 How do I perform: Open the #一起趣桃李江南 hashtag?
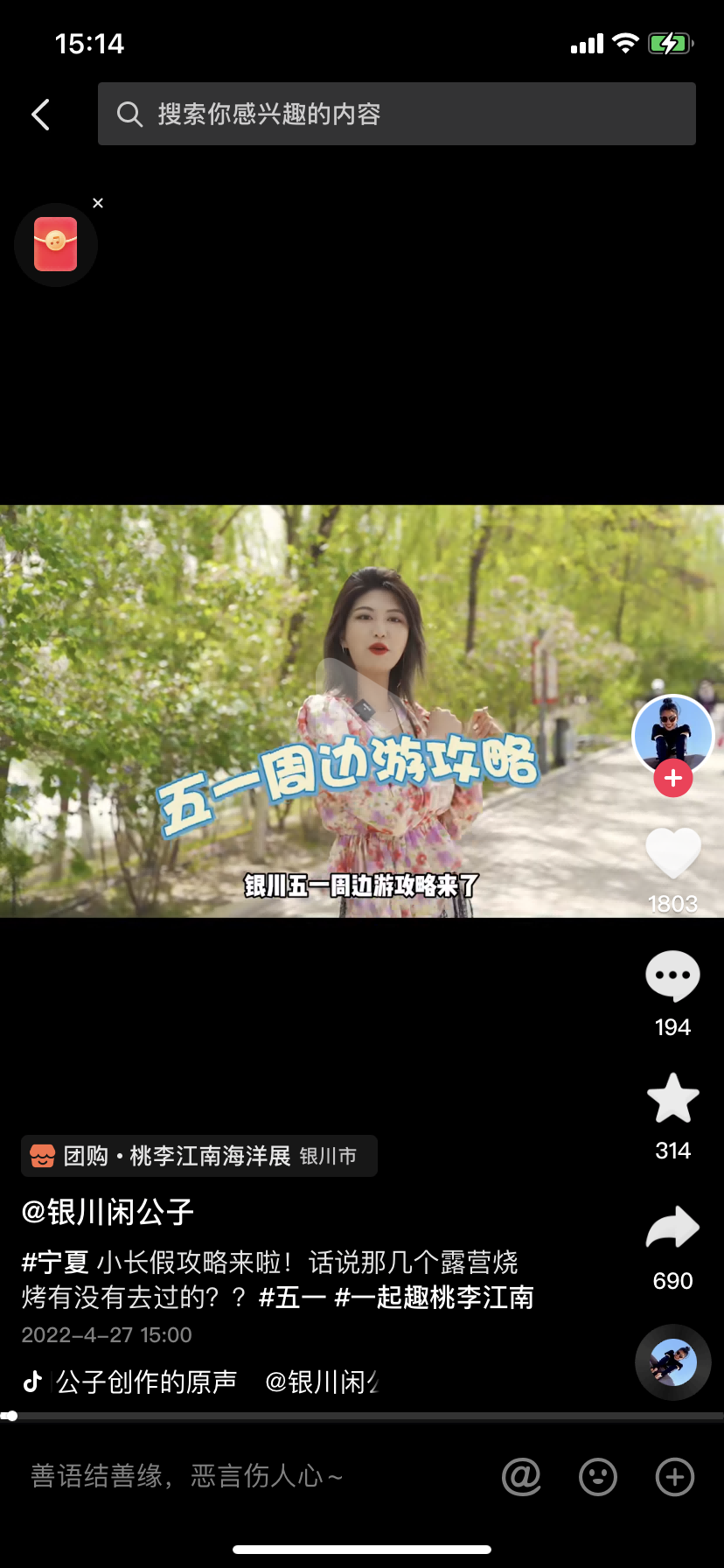coord(434,1298)
